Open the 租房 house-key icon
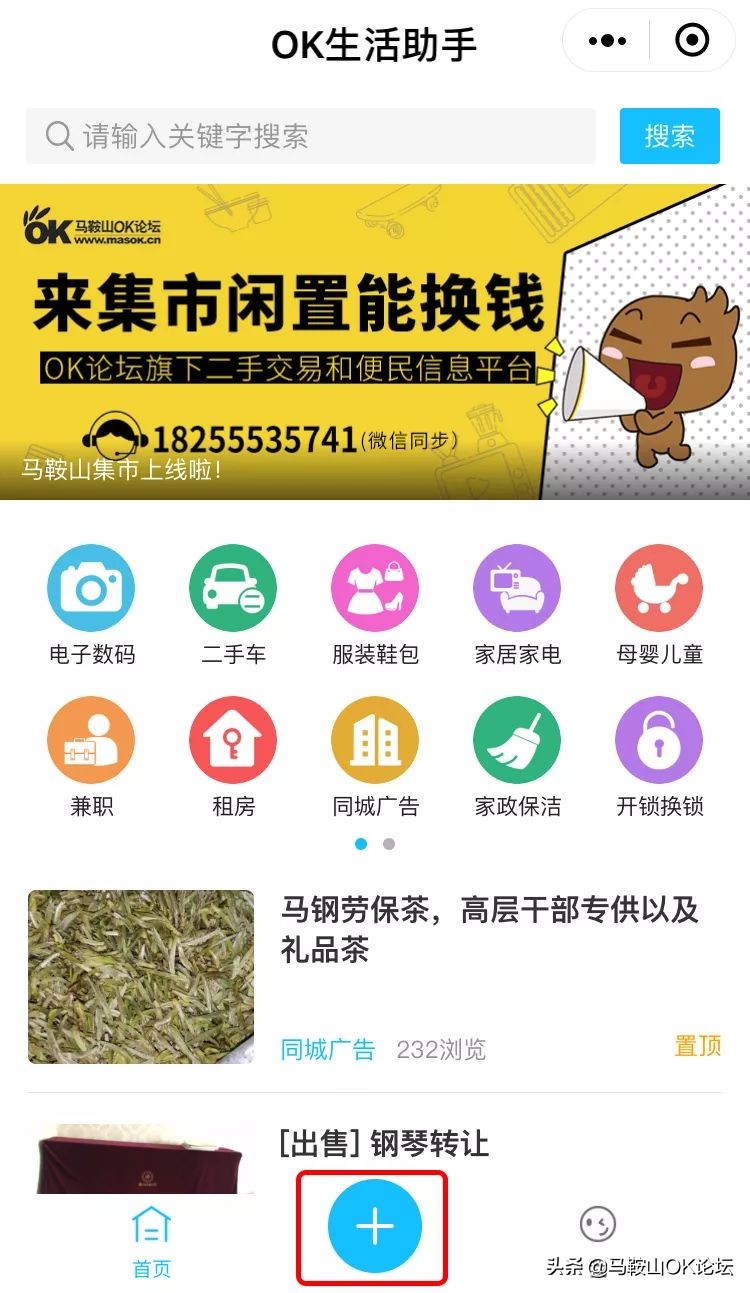 coord(233,741)
